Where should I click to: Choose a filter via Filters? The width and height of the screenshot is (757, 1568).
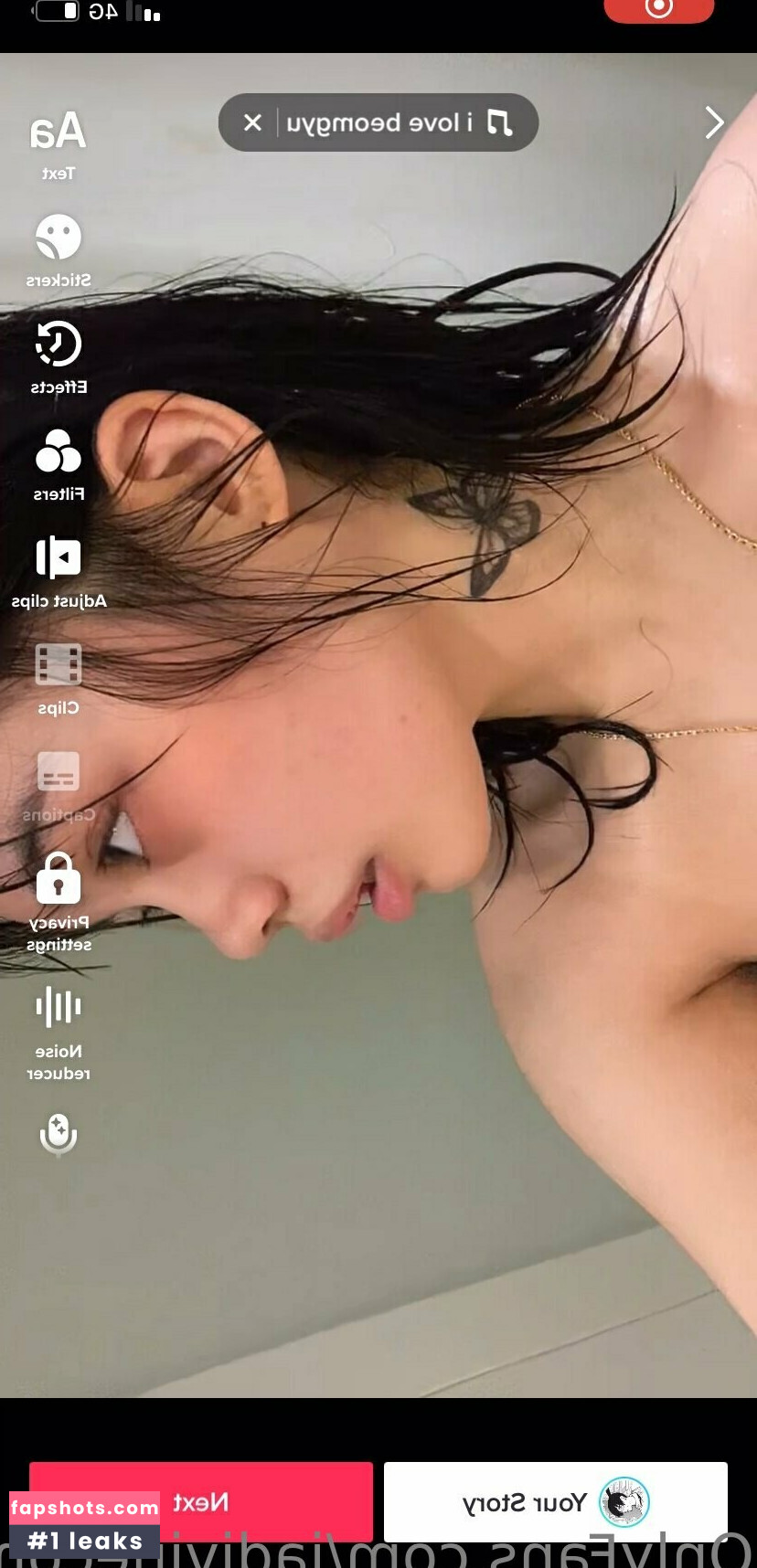coord(59,463)
